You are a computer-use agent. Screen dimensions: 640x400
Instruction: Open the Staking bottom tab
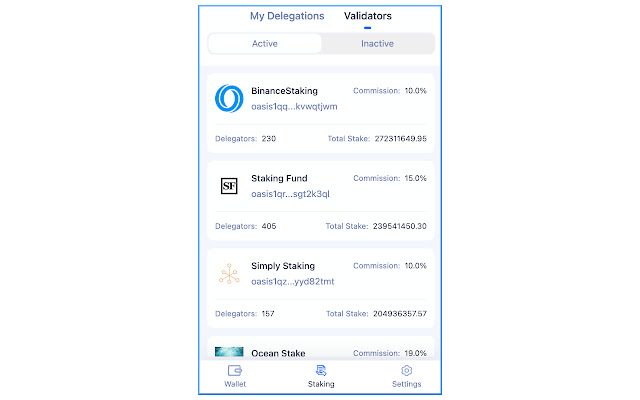pyautogui.click(x=321, y=376)
